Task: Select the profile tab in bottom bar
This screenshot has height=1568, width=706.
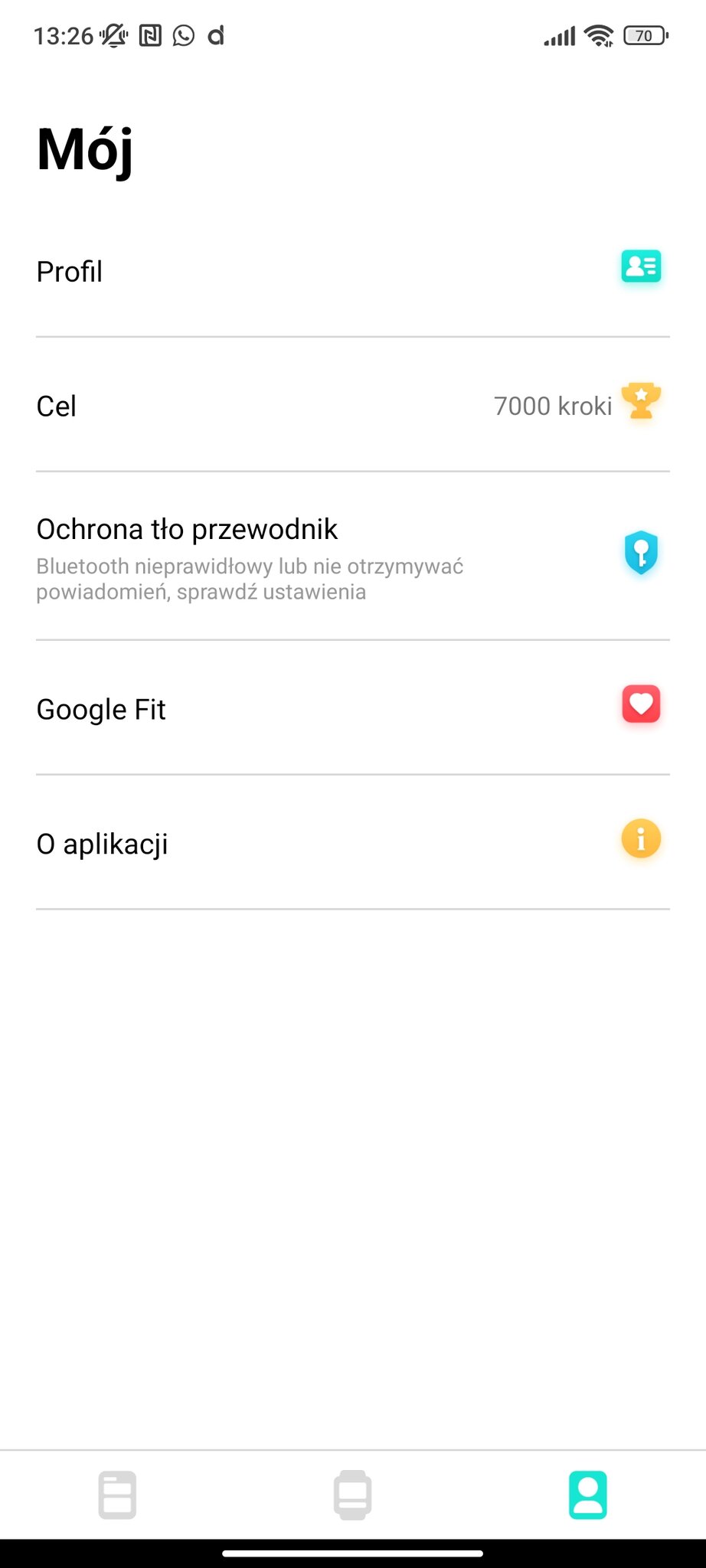Action: click(587, 1494)
